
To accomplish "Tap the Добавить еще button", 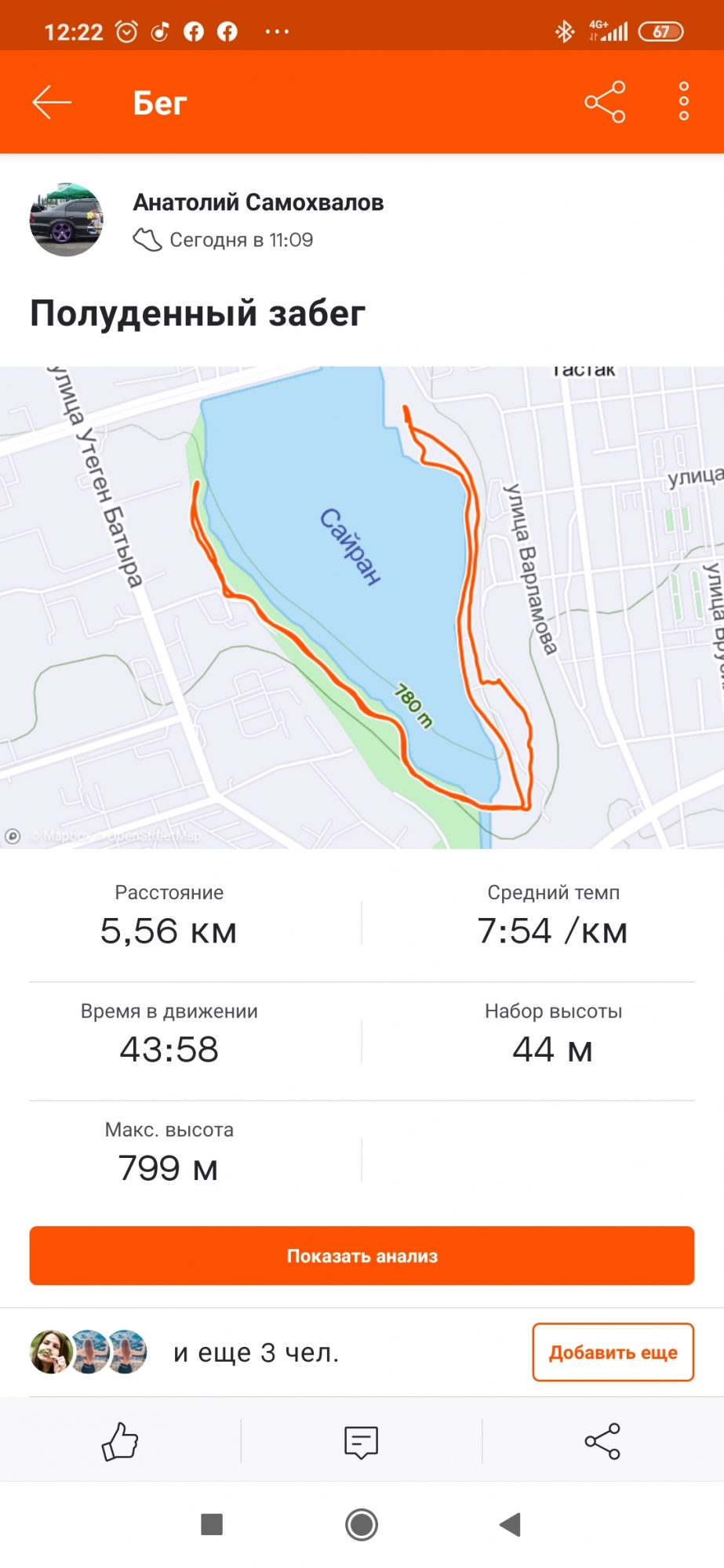I will pyautogui.click(x=613, y=1352).
